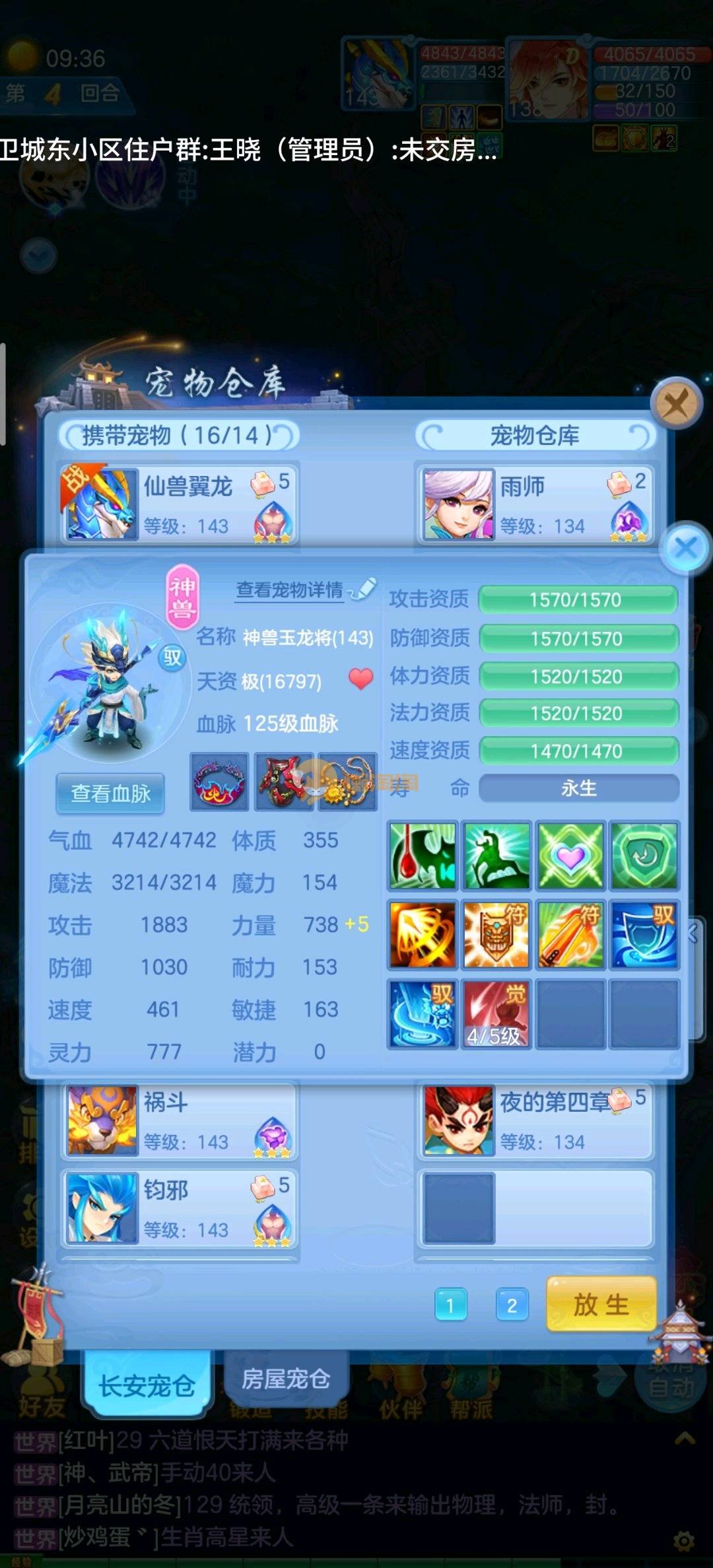Tap the 放生 release button
The width and height of the screenshot is (713, 1568).
pos(601,1305)
